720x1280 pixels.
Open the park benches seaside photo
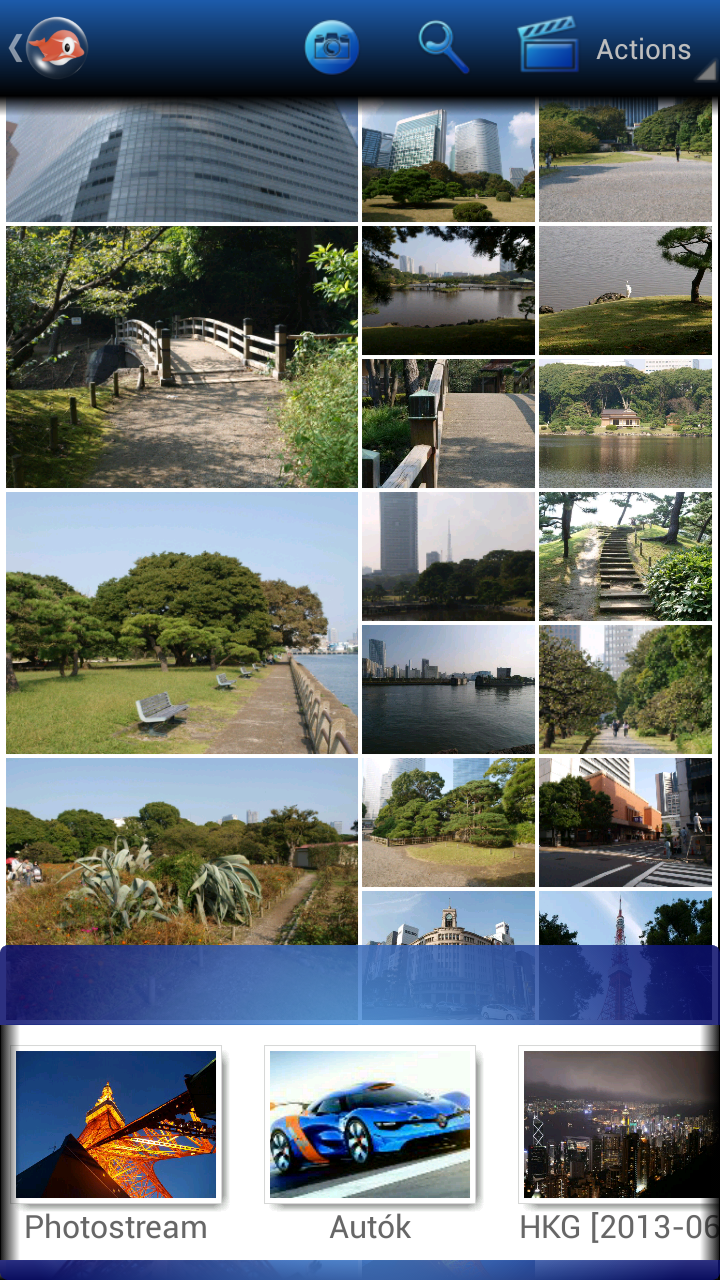pos(182,622)
